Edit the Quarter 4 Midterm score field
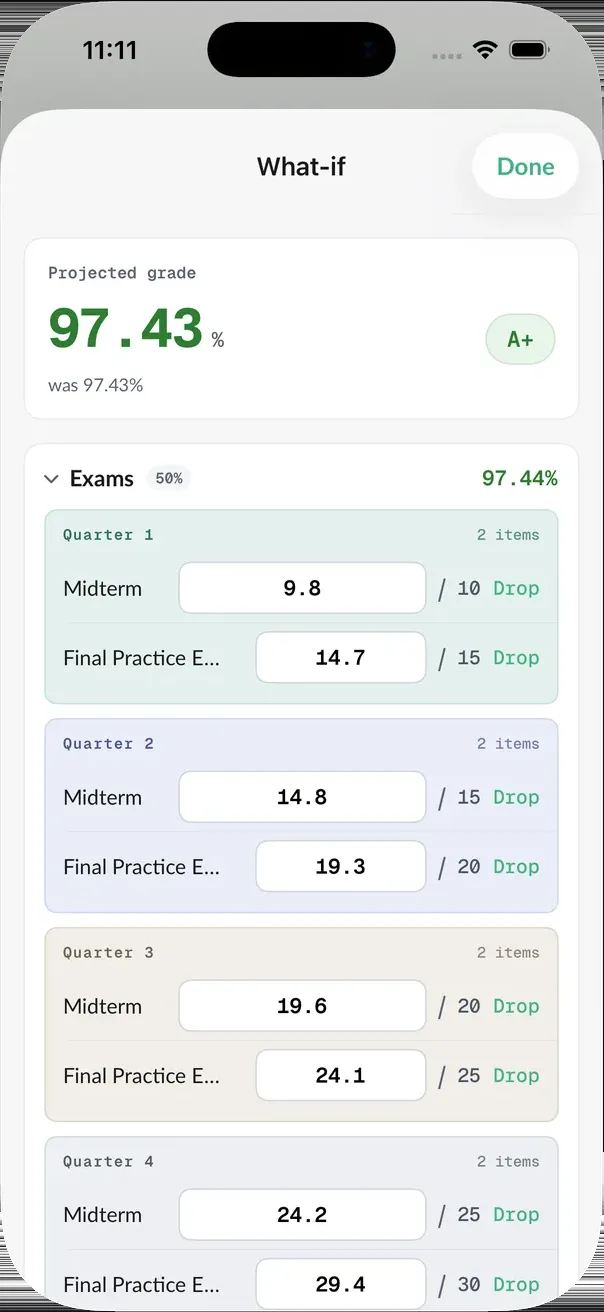604x1312 pixels. pyautogui.click(x=302, y=1215)
